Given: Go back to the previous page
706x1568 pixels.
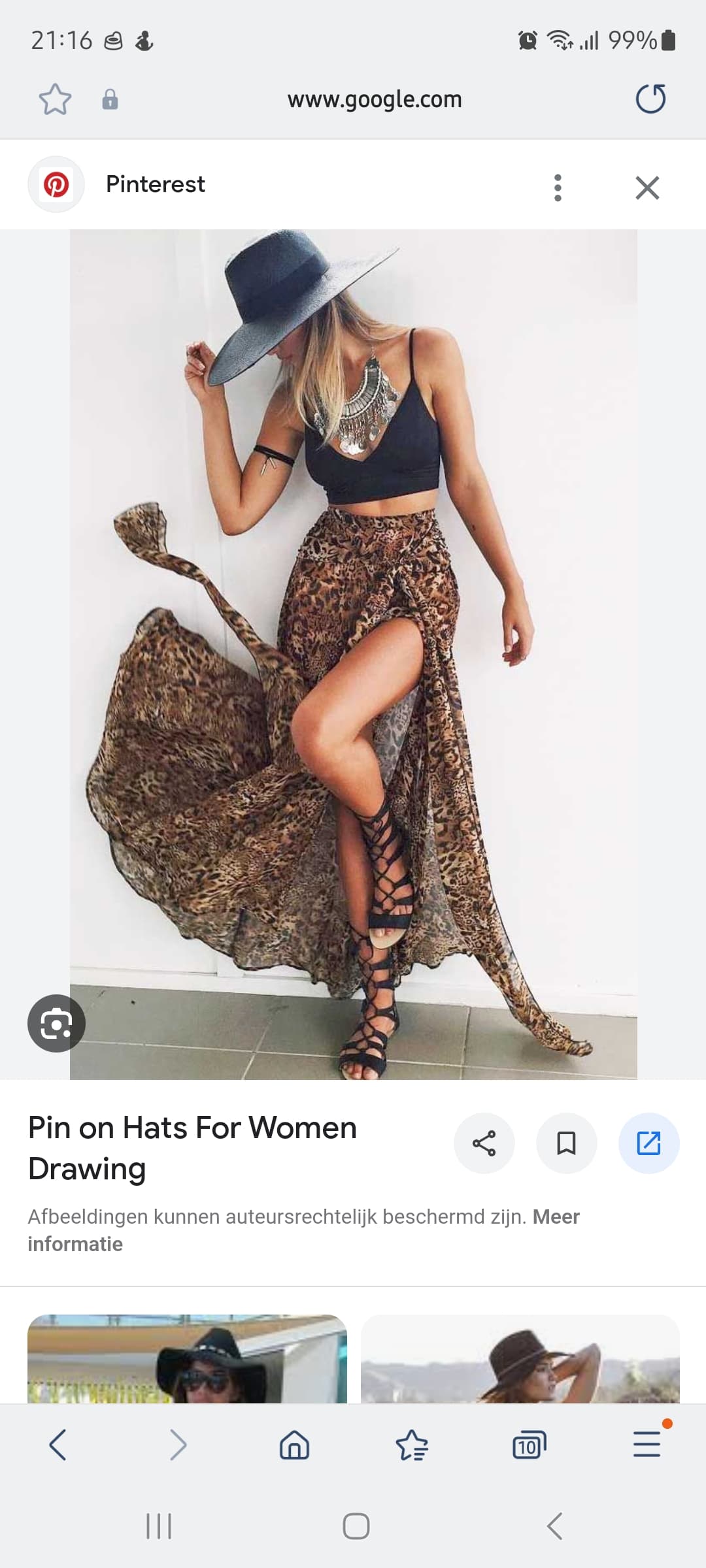Looking at the screenshot, I should click(x=58, y=1445).
